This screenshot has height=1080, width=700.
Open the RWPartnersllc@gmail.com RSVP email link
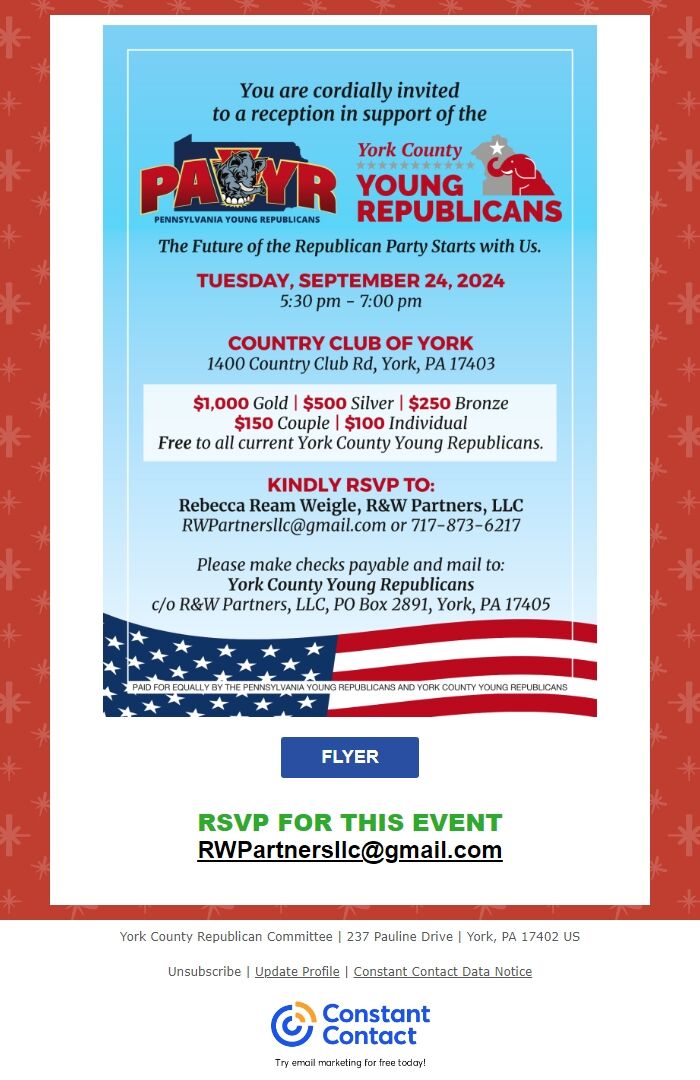tap(349, 850)
